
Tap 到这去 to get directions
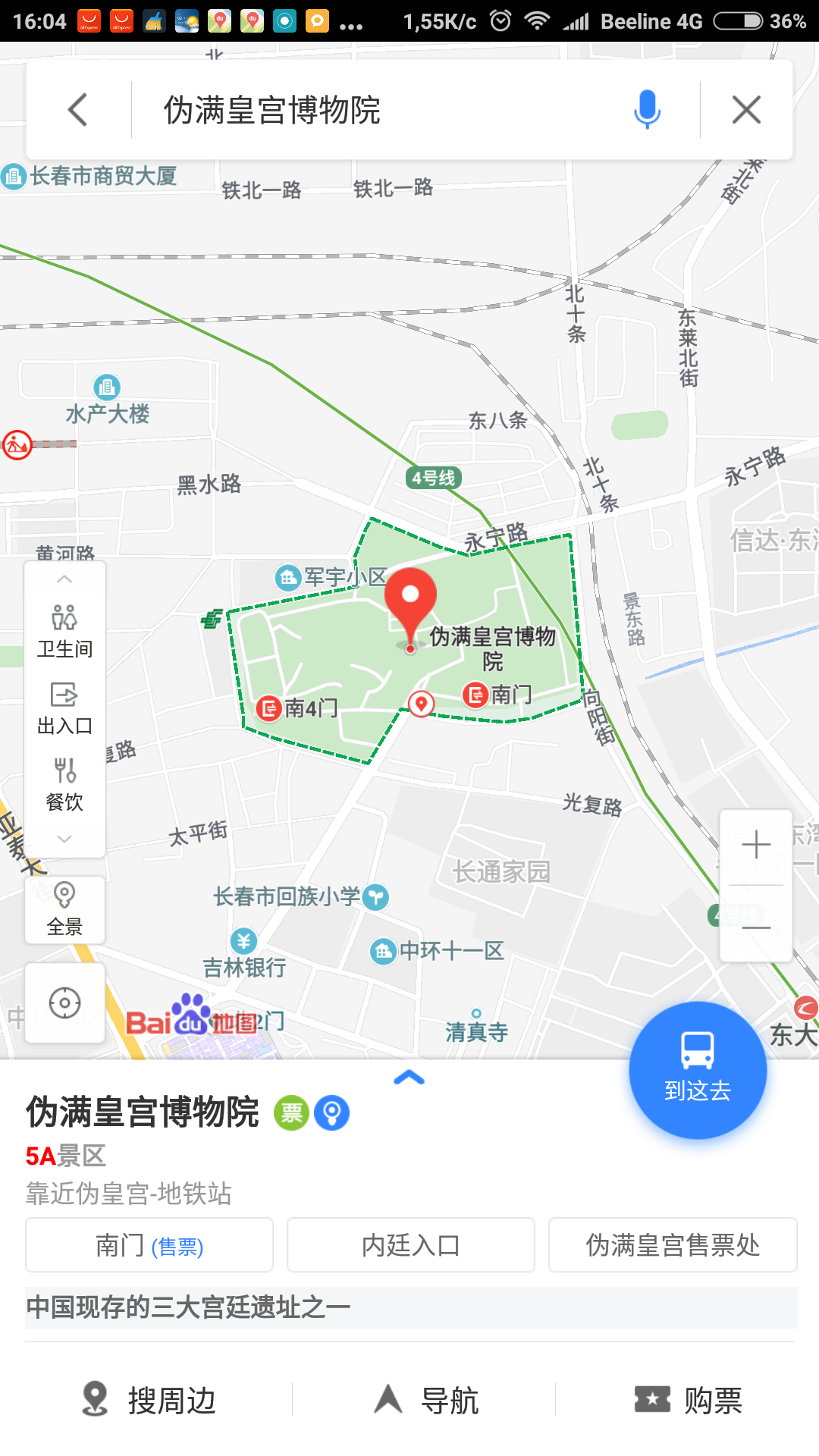pyautogui.click(x=698, y=1070)
